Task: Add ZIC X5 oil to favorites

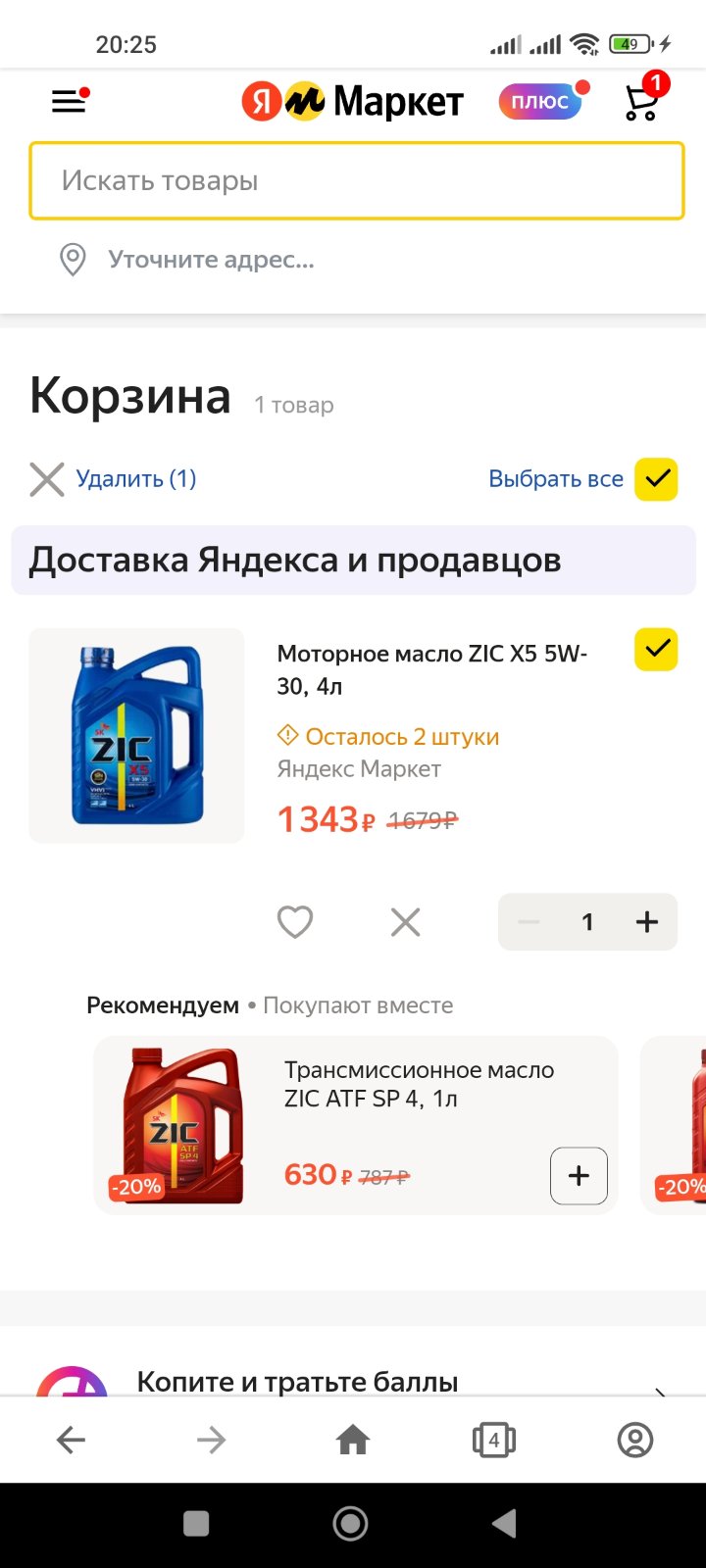Action: pos(295,922)
